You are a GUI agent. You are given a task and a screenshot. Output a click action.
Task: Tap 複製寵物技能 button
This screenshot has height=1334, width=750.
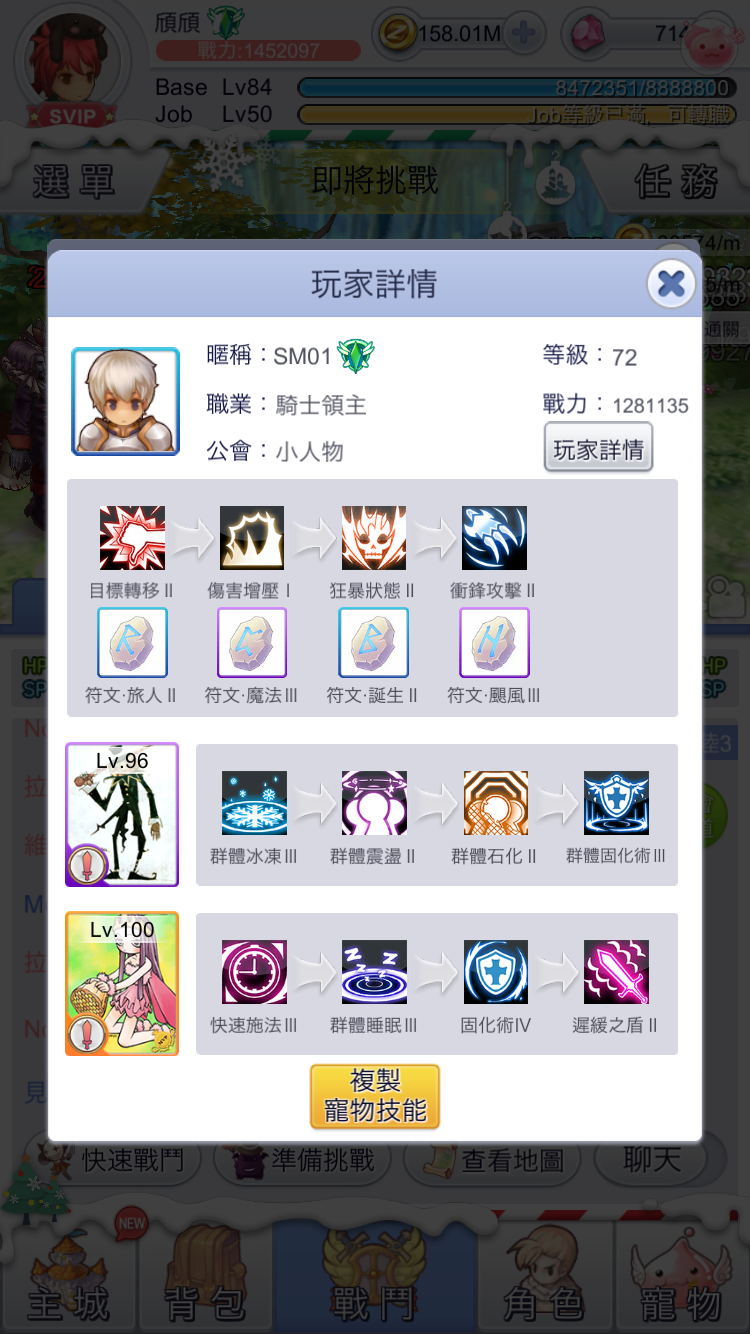coord(375,1096)
